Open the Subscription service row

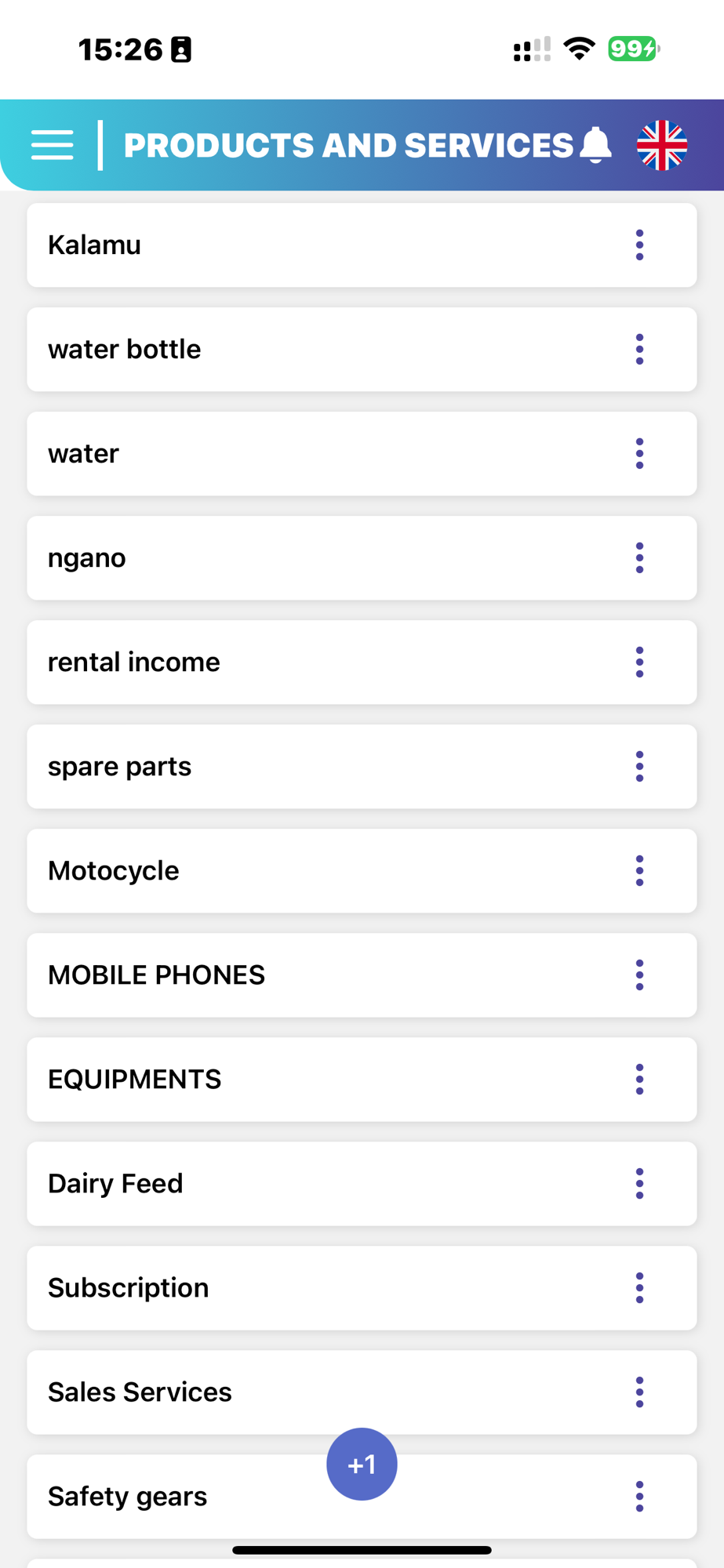[x=362, y=1288]
